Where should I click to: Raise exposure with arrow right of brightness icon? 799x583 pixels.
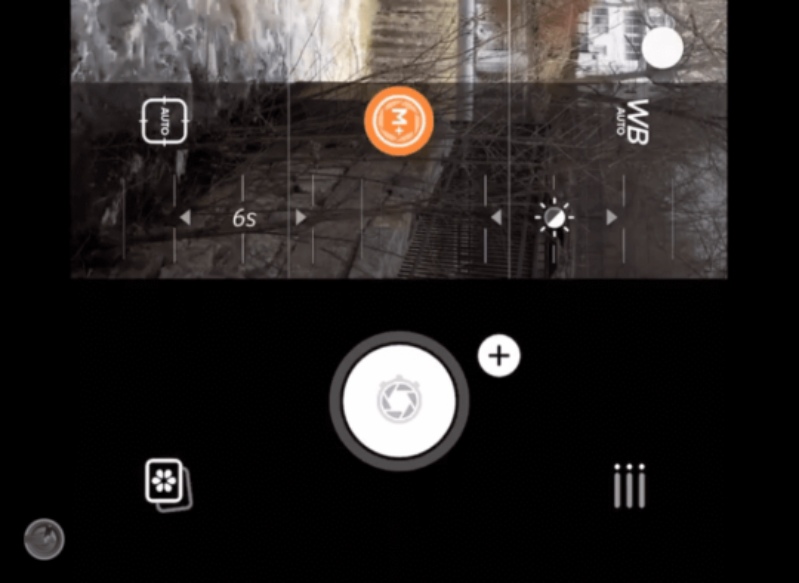(x=612, y=218)
